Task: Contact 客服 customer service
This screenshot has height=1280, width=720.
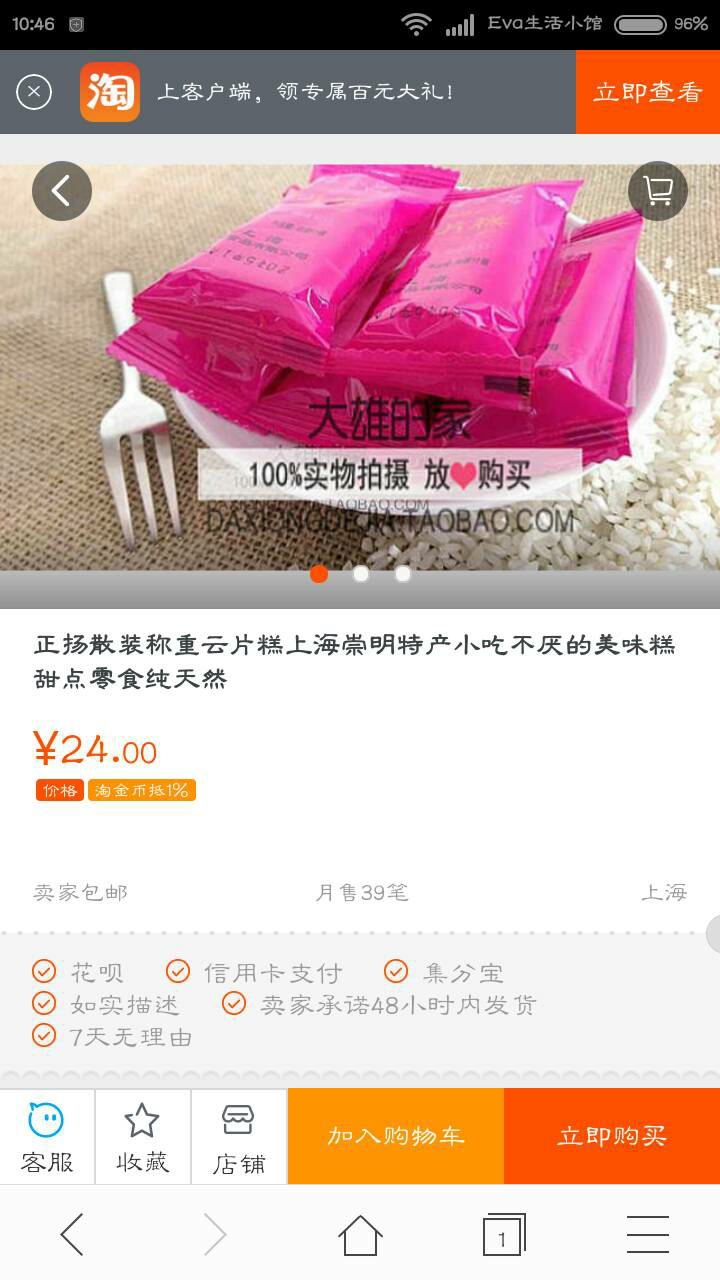Action: [x=47, y=1137]
